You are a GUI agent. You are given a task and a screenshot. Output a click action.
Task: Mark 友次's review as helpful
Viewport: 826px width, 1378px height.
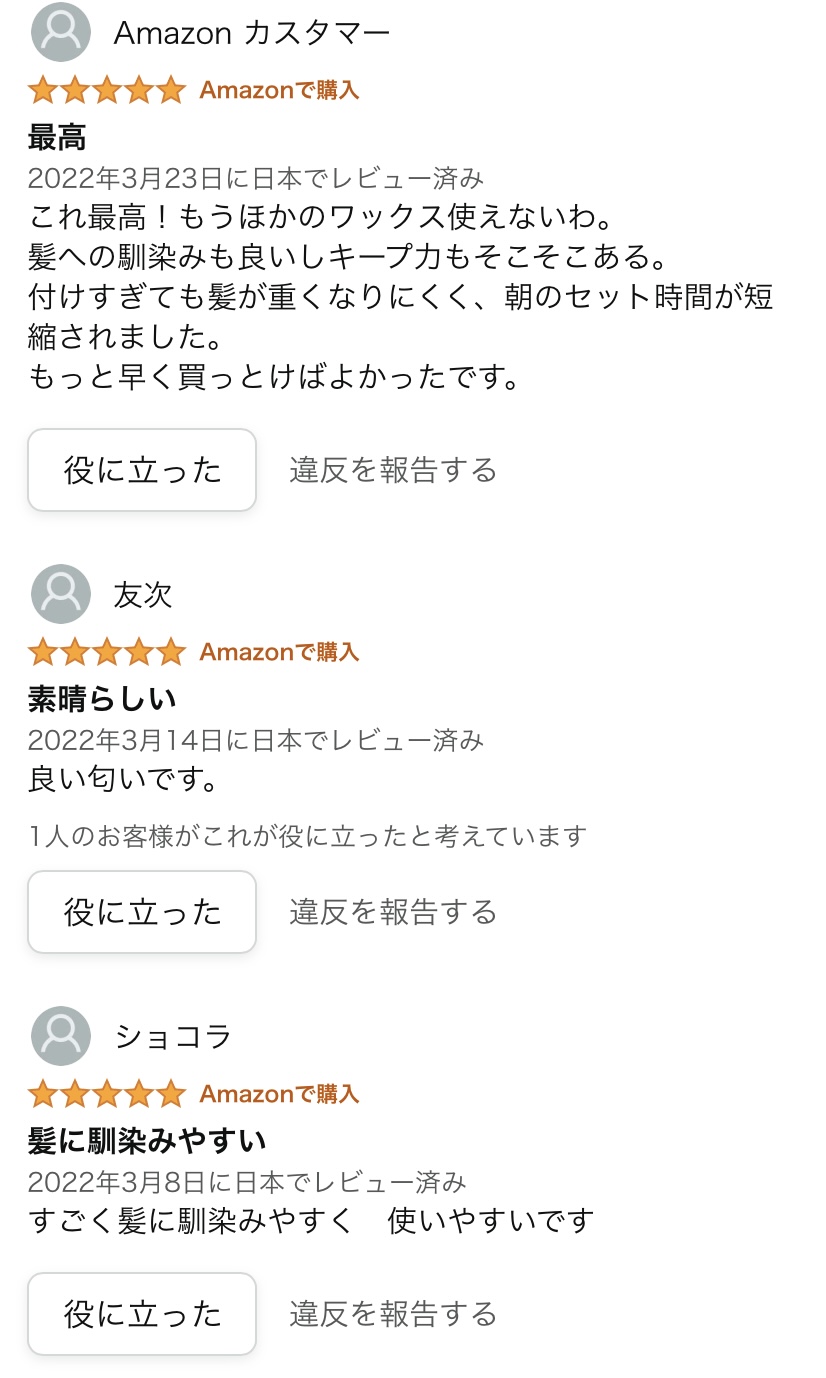pos(142,912)
